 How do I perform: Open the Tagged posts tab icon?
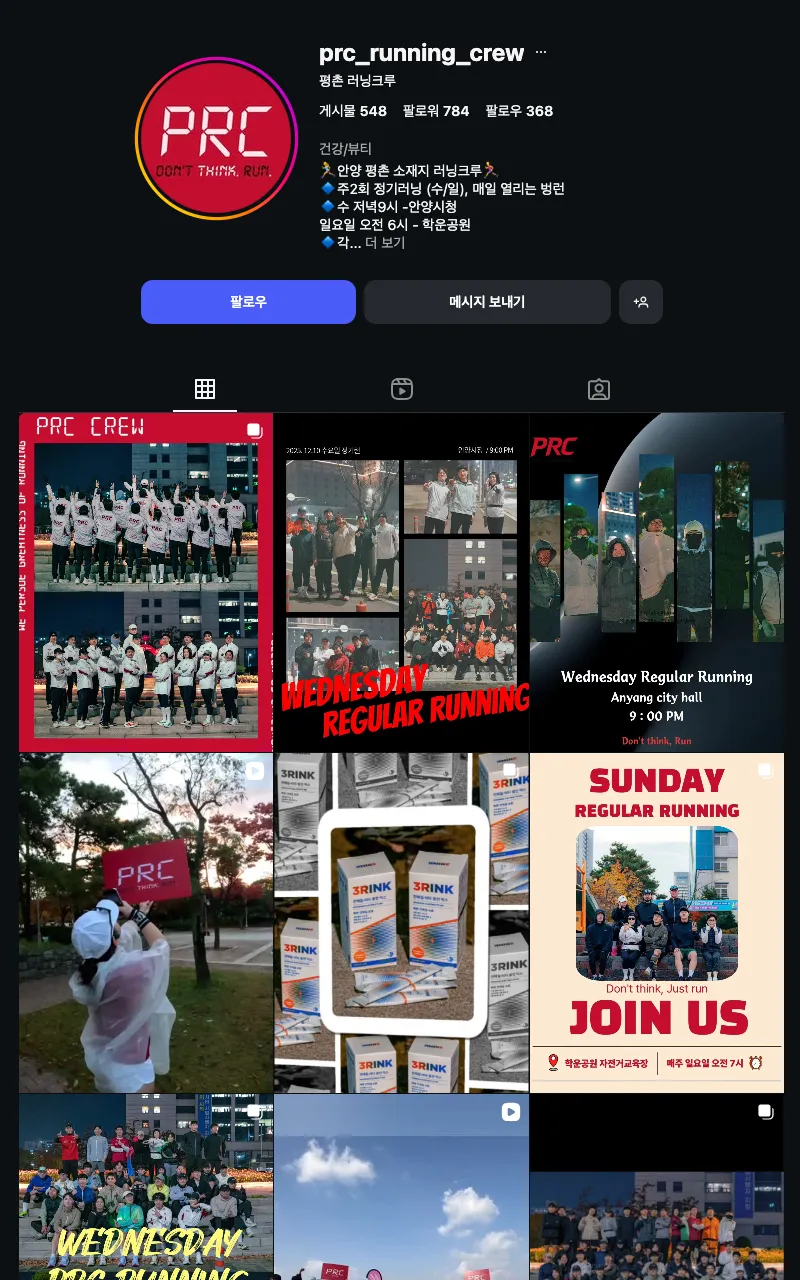598,389
